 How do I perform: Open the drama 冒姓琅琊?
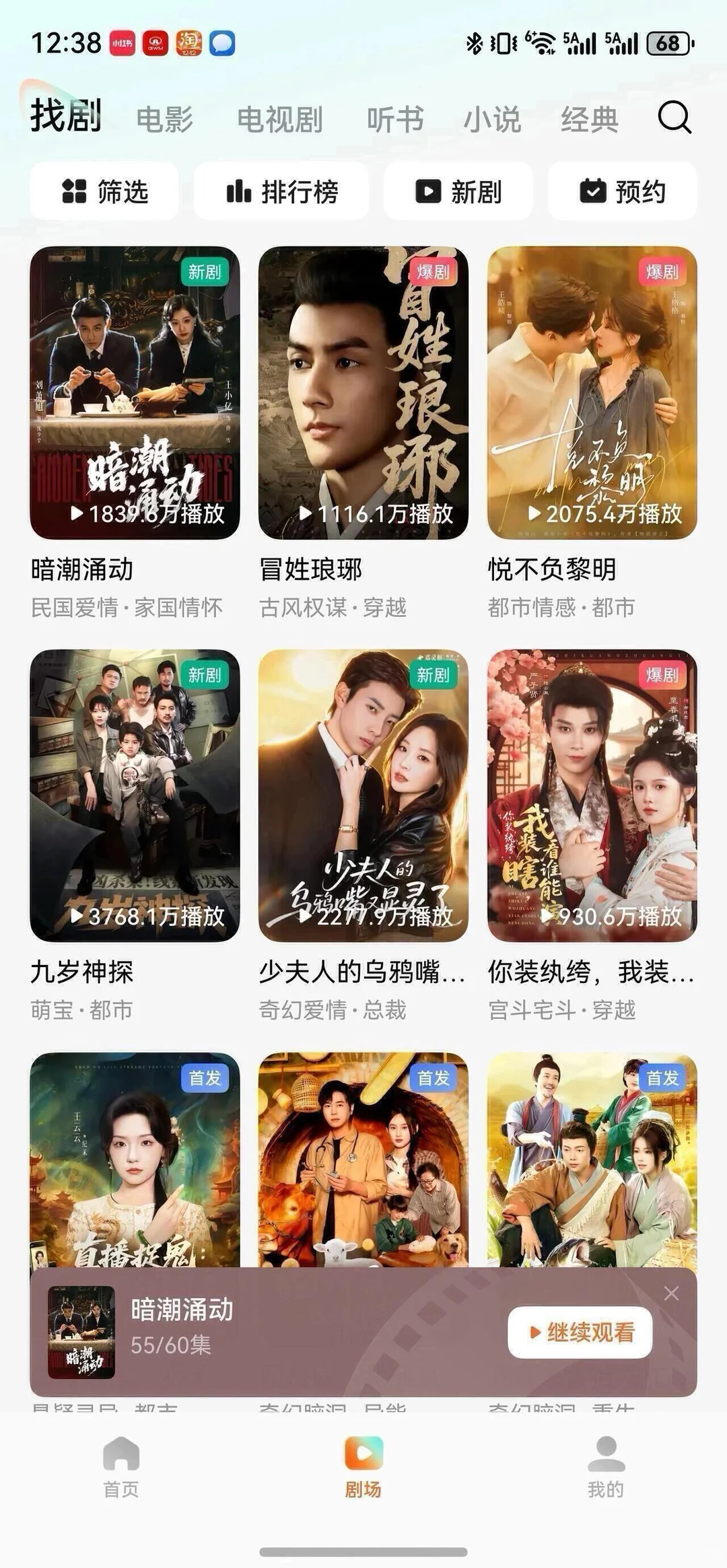pos(363,393)
